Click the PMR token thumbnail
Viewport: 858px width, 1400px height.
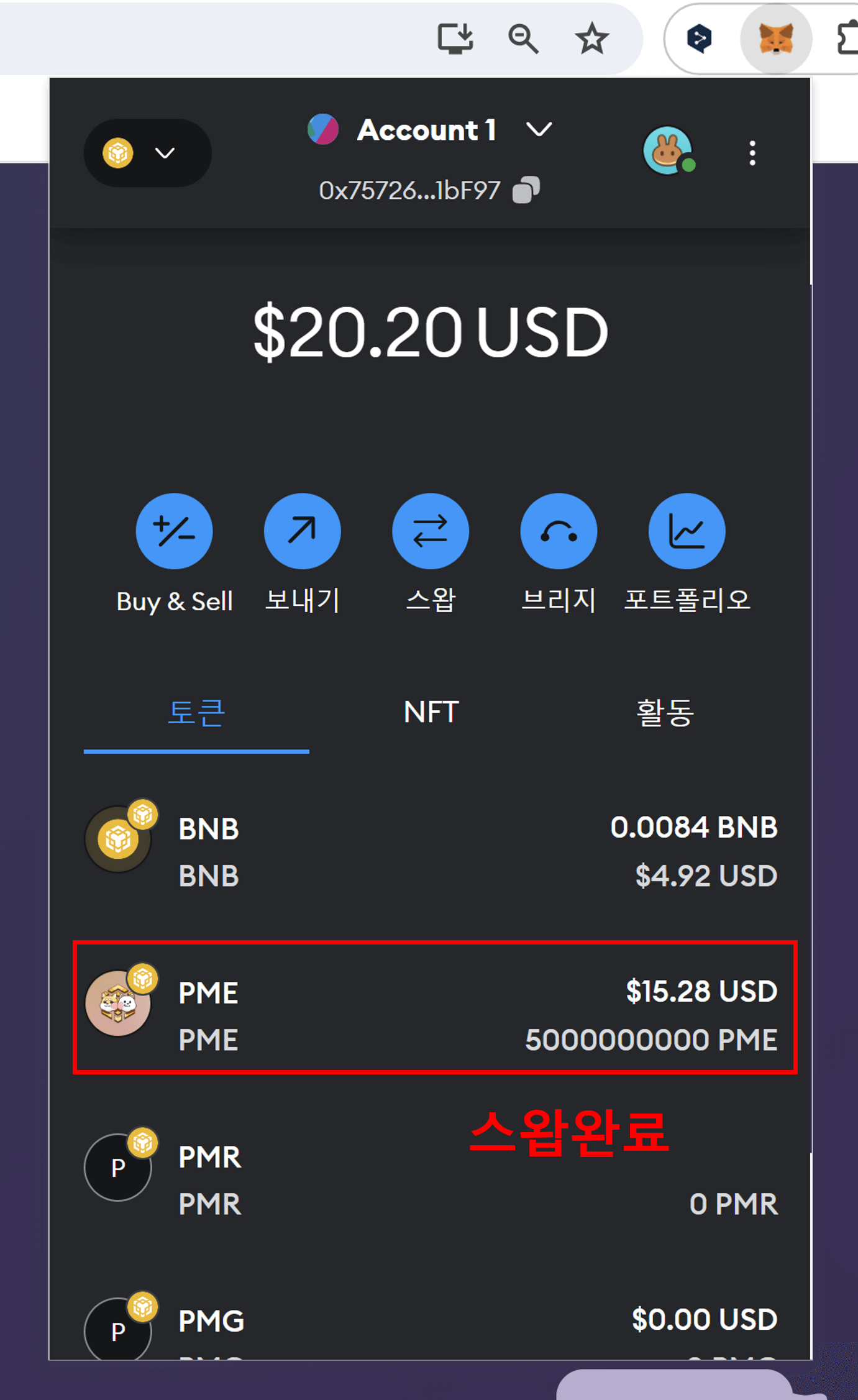tap(118, 1167)
